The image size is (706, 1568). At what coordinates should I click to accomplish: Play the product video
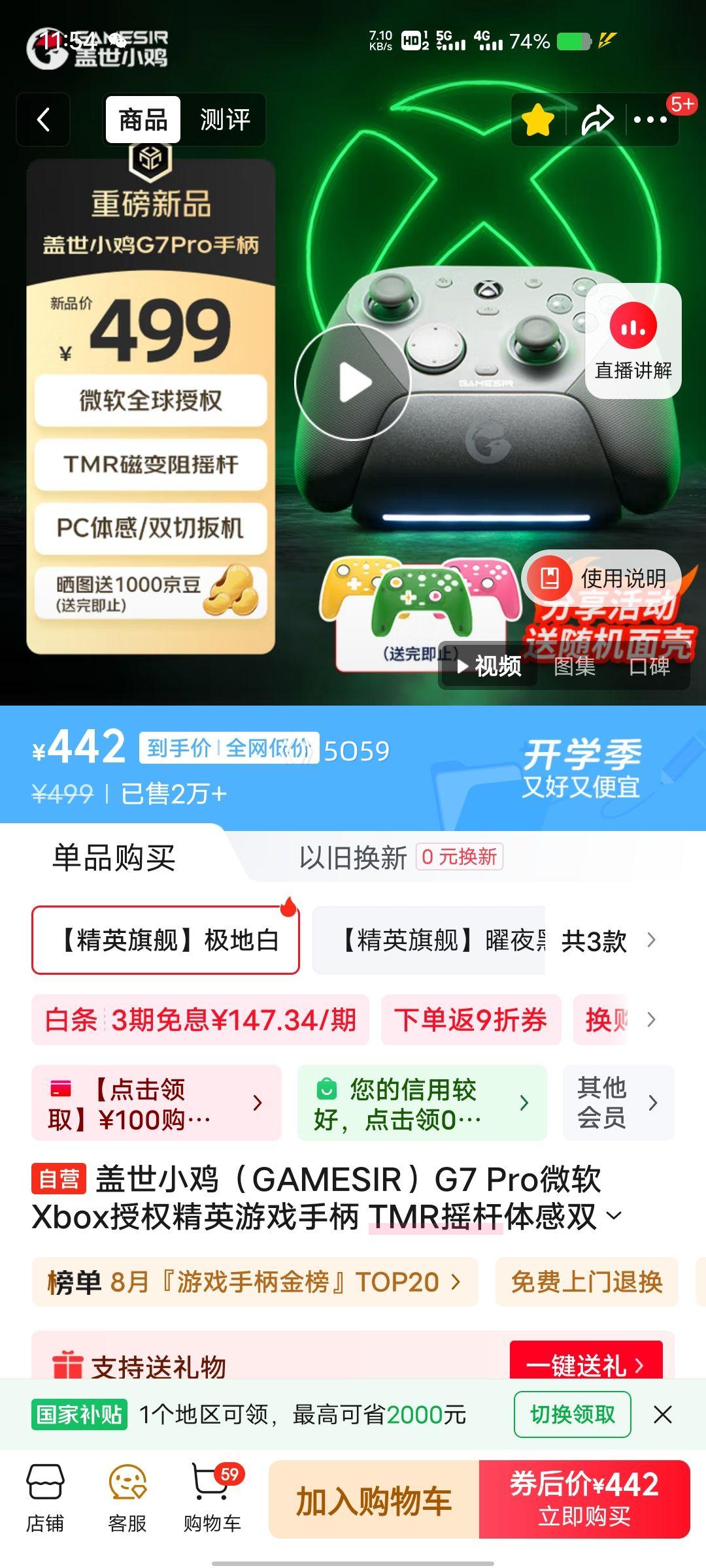(354, 382)
